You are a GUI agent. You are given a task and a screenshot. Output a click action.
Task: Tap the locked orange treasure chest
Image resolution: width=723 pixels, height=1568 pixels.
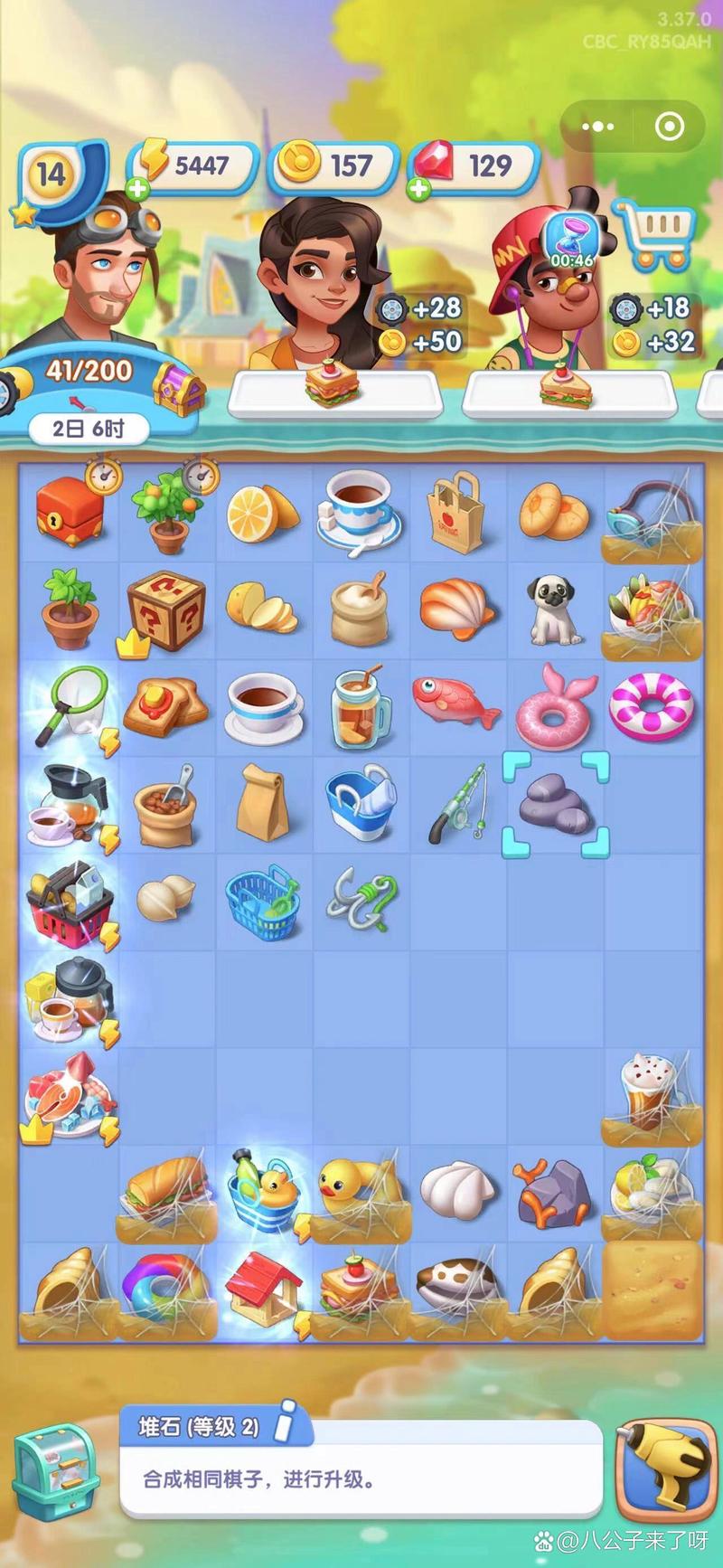pyautogui.click(x=70, y=512)
